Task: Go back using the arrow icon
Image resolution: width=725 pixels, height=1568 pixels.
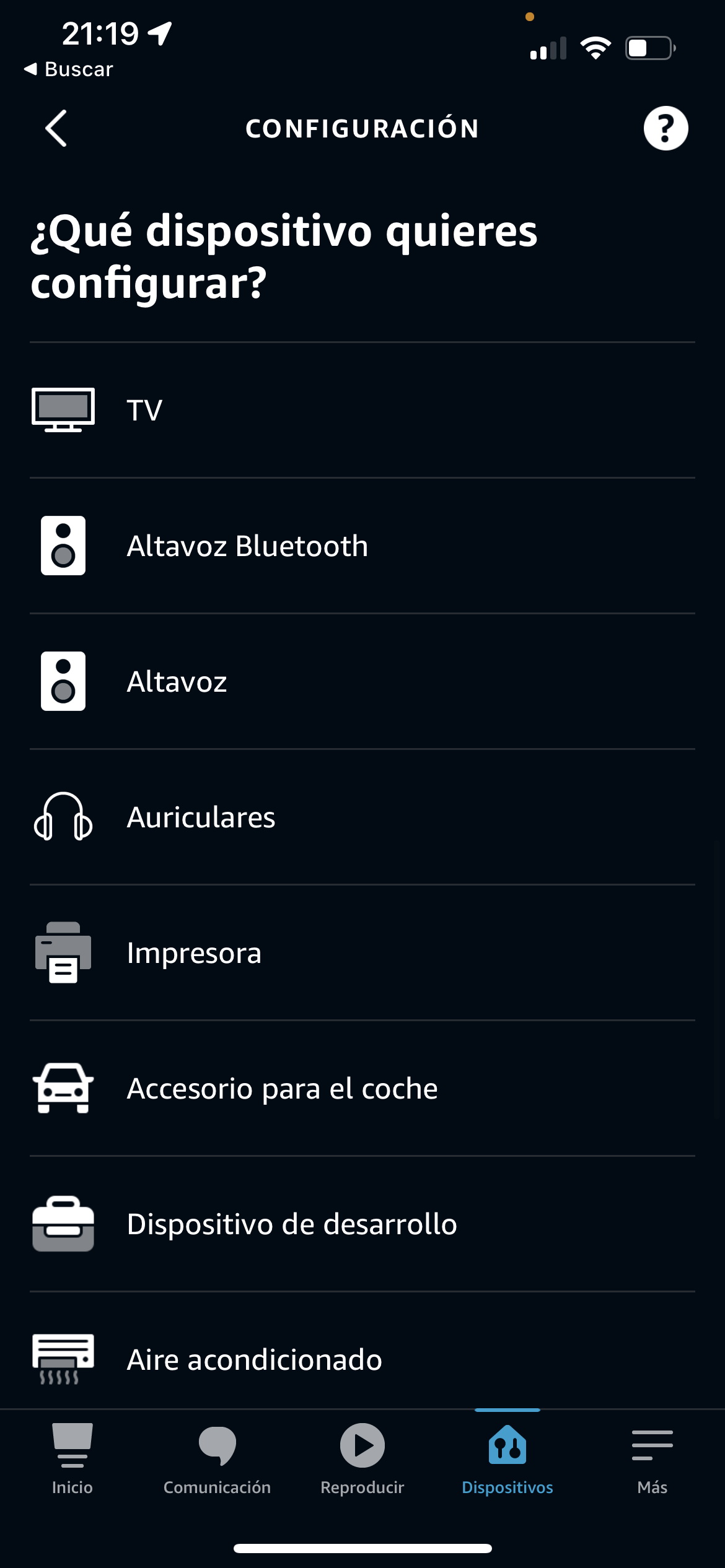Action: [x=56, y=129]
